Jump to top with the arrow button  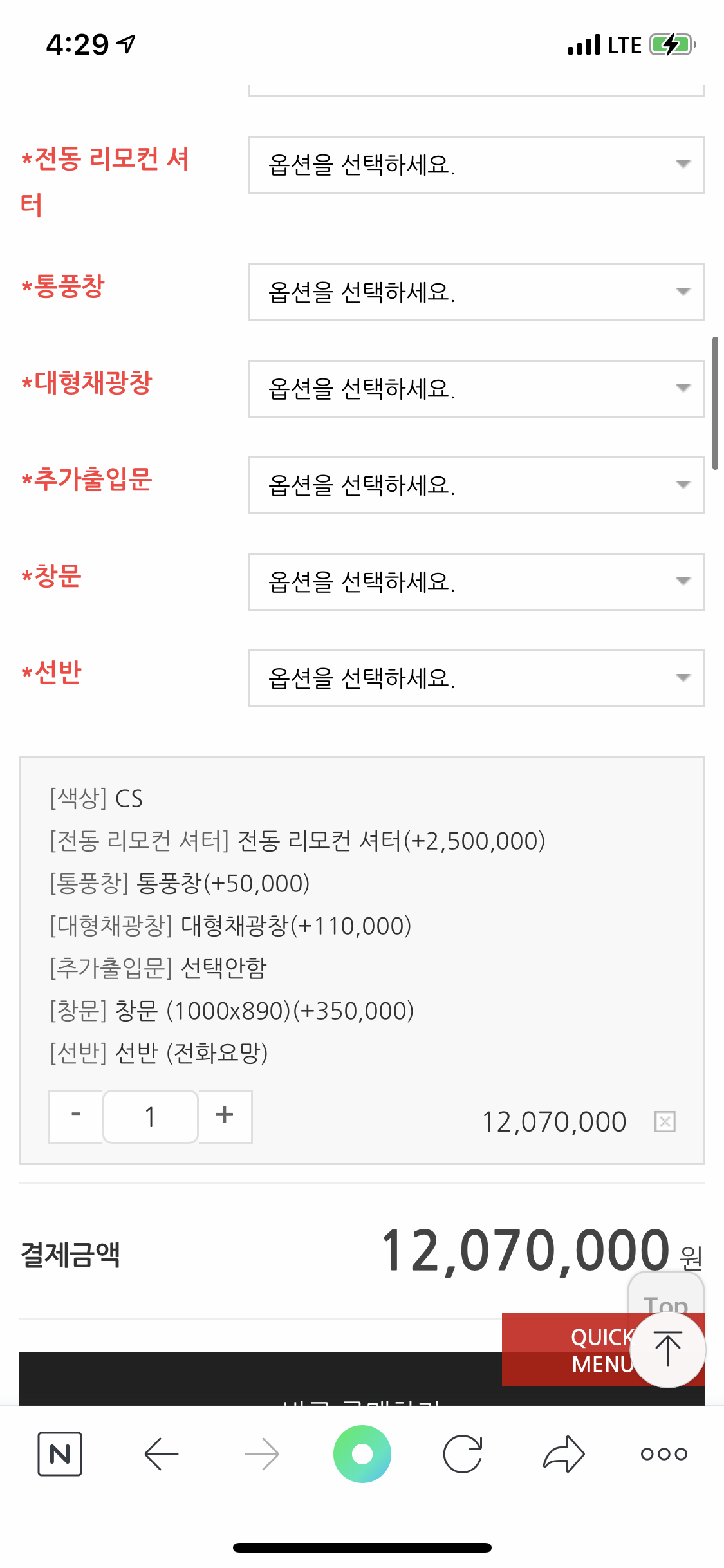pos(668,1350)
